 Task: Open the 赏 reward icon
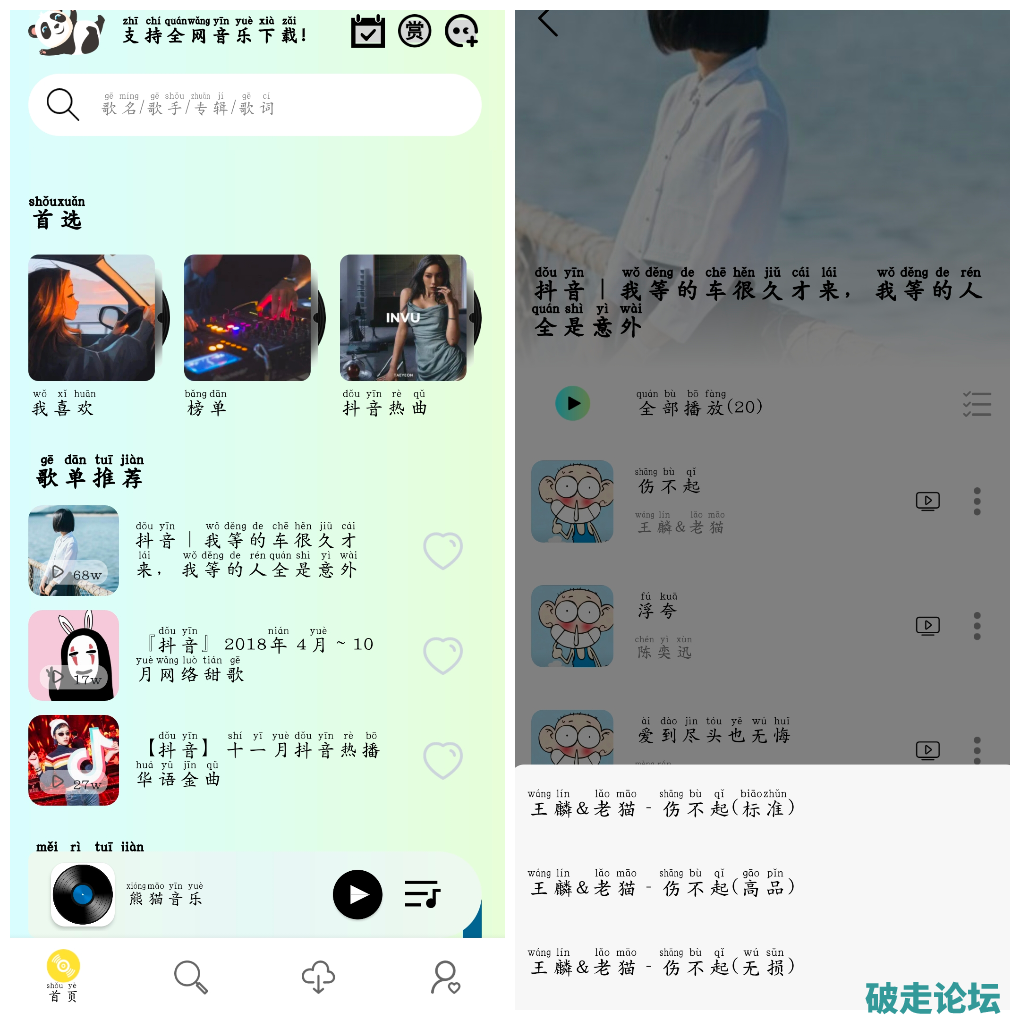[415, 31]
